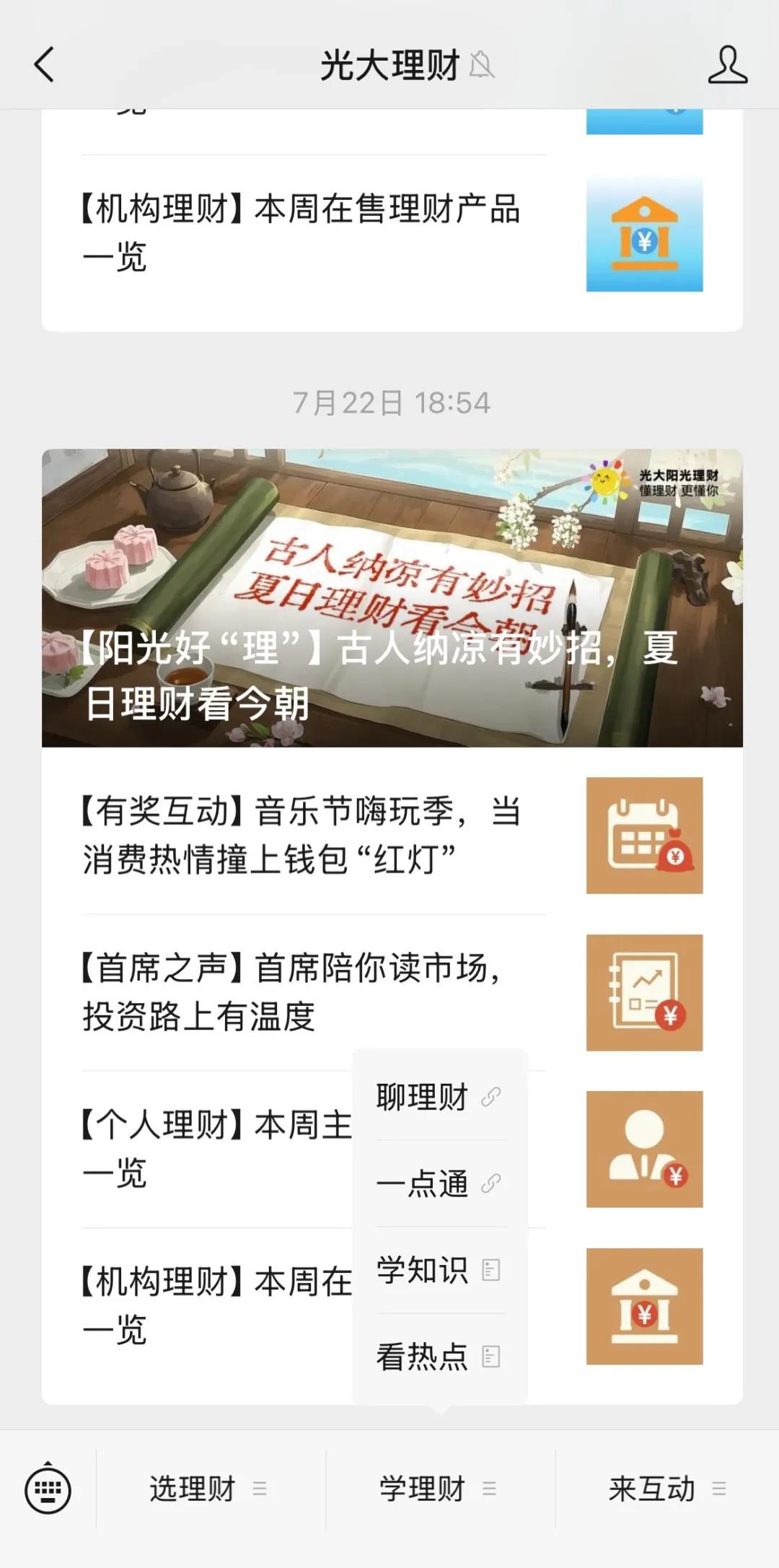The image size is (779, 1568).
Task: Switch to keyboard input mode
Action: click(48, 1489)
